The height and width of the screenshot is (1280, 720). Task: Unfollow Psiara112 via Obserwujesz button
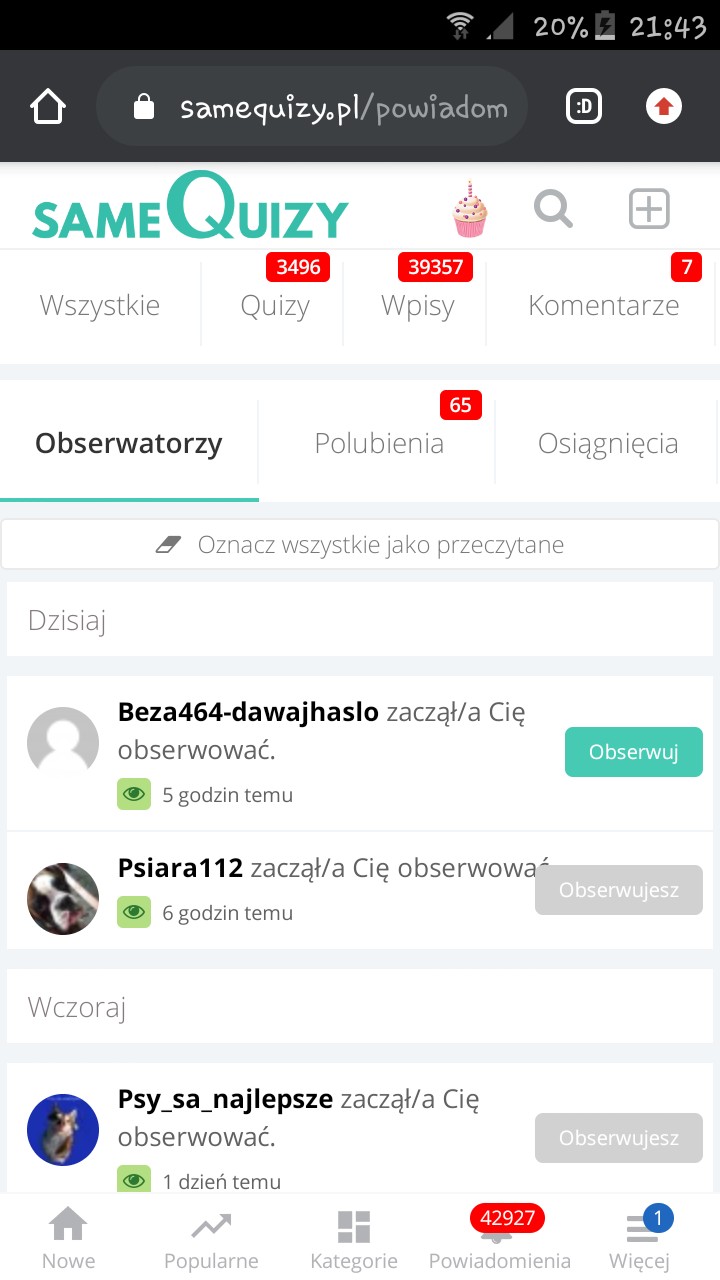[618, 890]
